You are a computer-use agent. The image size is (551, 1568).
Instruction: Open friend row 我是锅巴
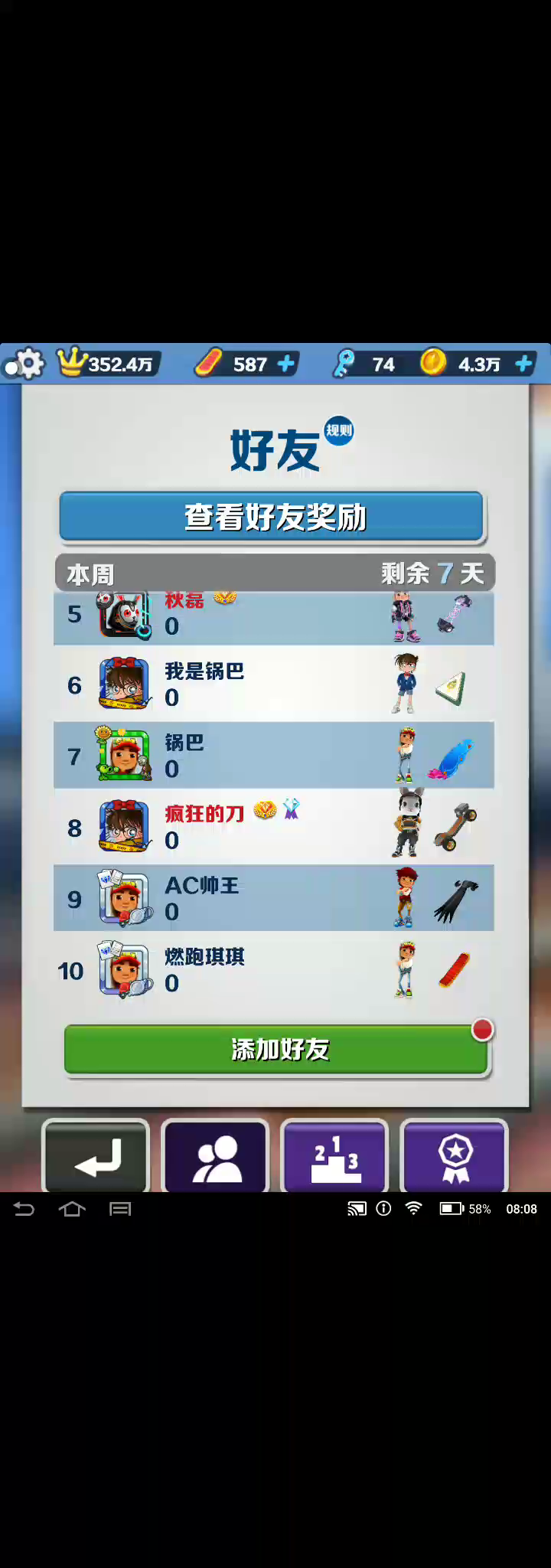[x=273, y=684]
